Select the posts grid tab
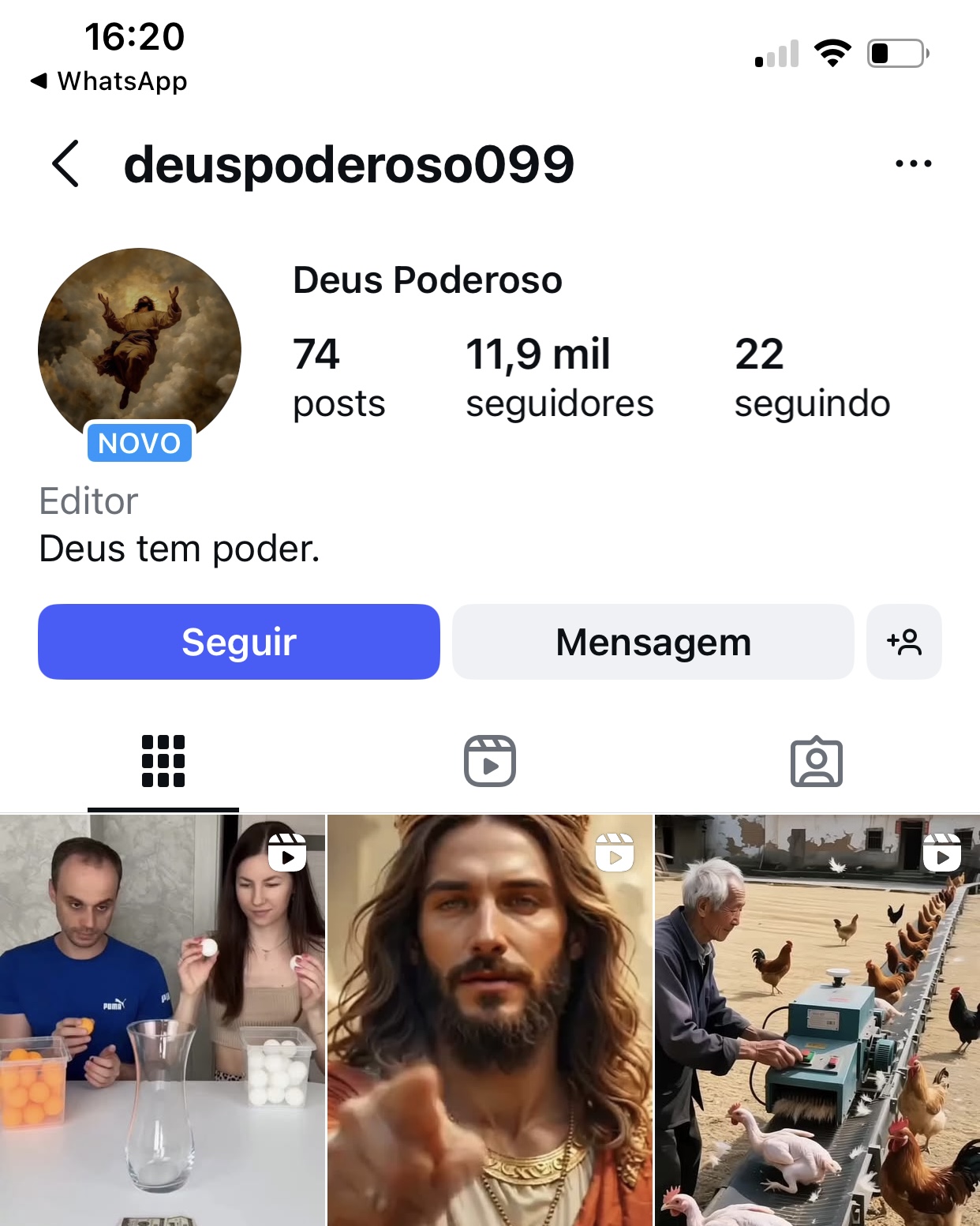The height and width of the screenshot is (1226, 980). click(x=163, y=761)
